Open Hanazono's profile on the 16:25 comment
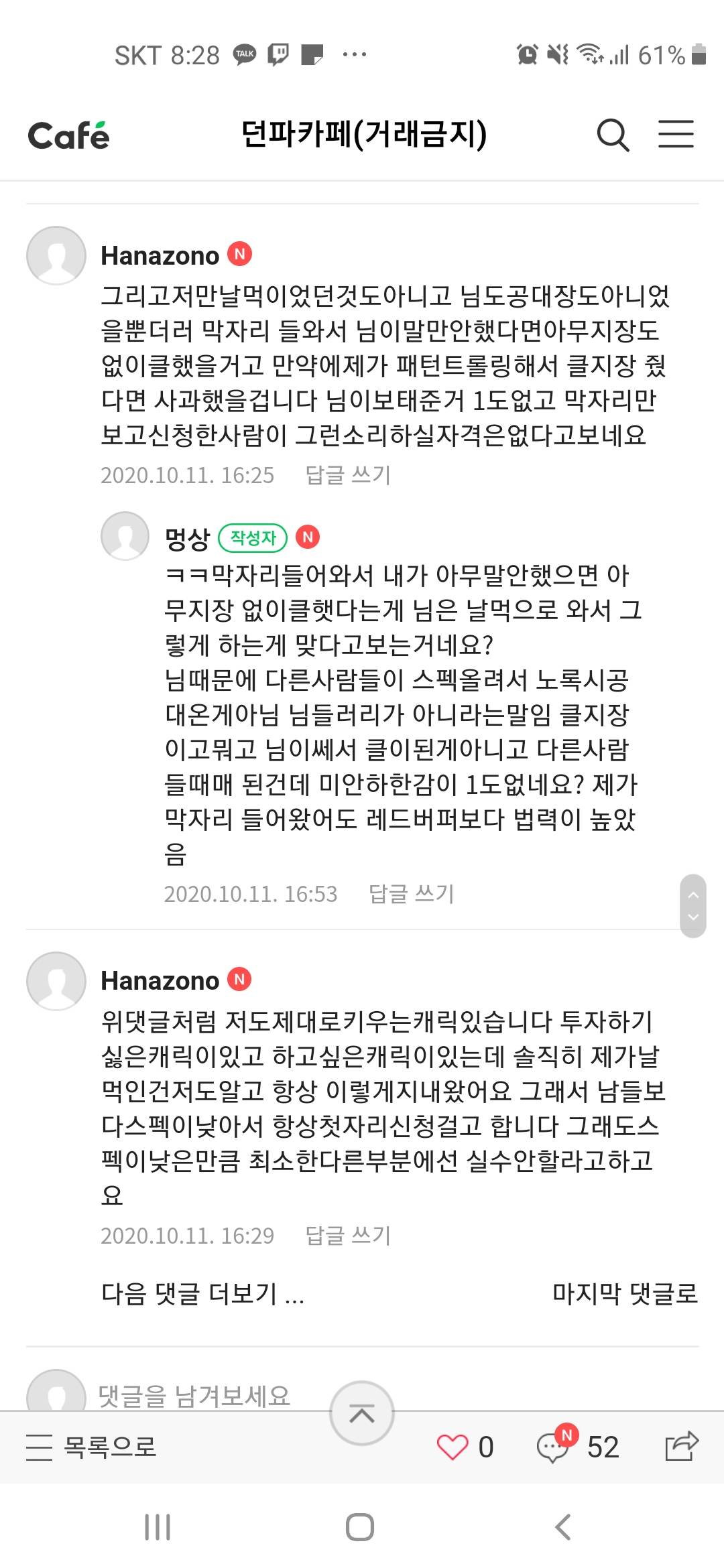Screen dimensions: 724x1568 coord(56,256)
